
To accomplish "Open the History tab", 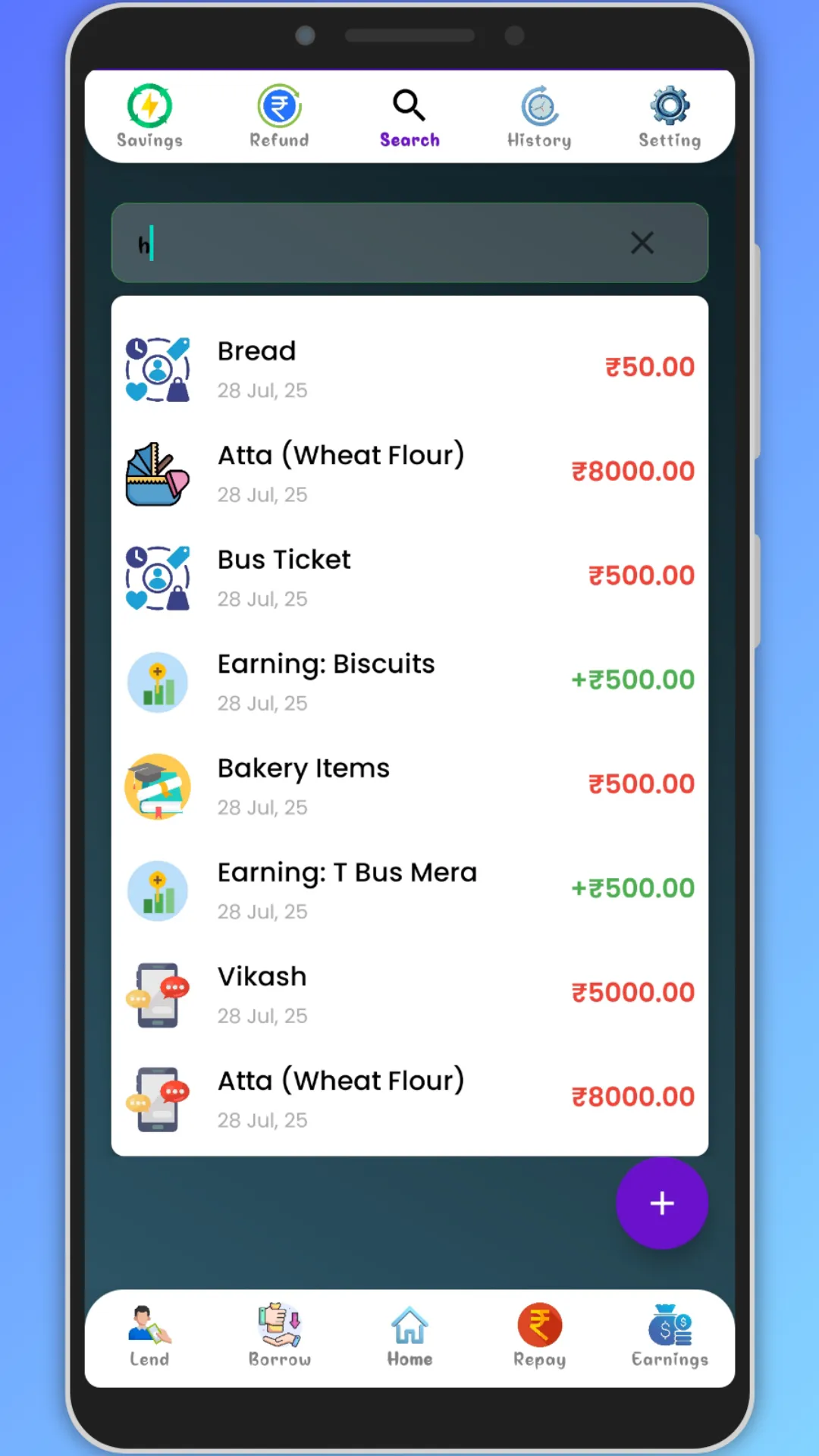I will [x=539, y=117].
